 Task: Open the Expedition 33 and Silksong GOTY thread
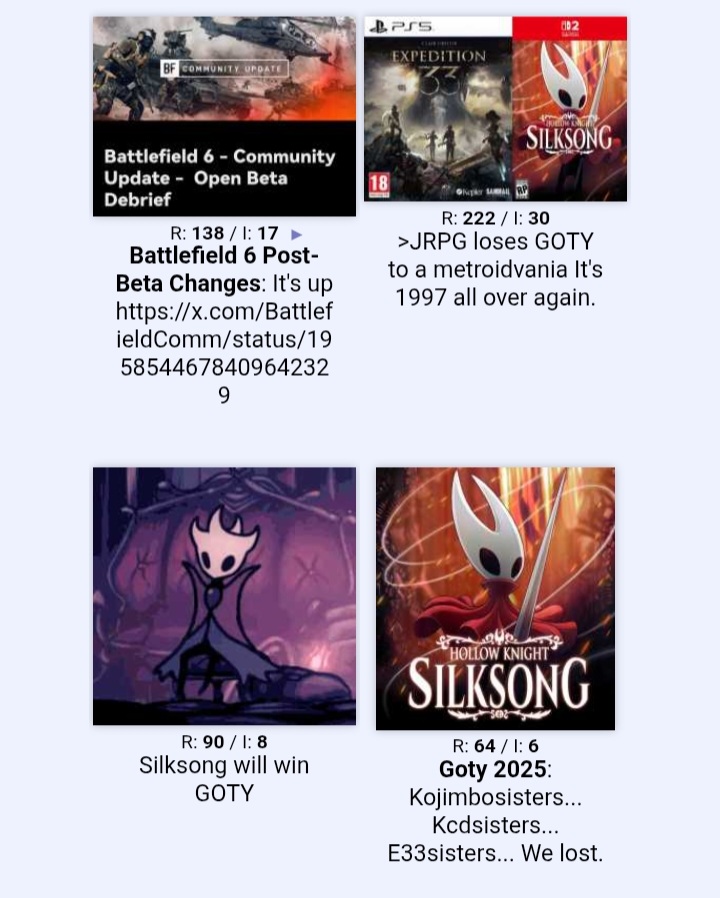tap(495, 108)
